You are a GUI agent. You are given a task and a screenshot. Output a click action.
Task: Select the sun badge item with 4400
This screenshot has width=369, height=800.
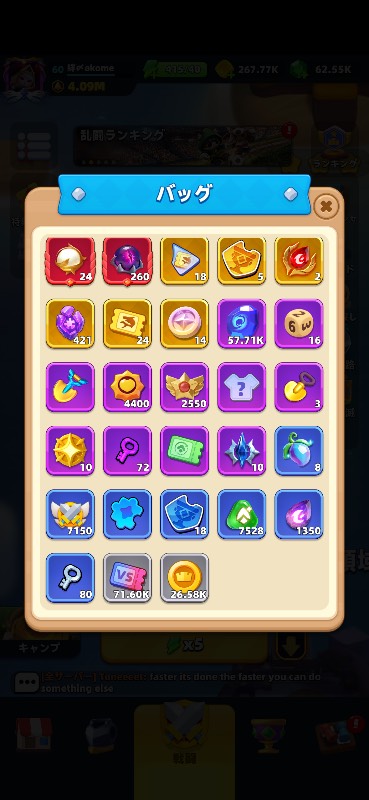click(x=127, y=387)
